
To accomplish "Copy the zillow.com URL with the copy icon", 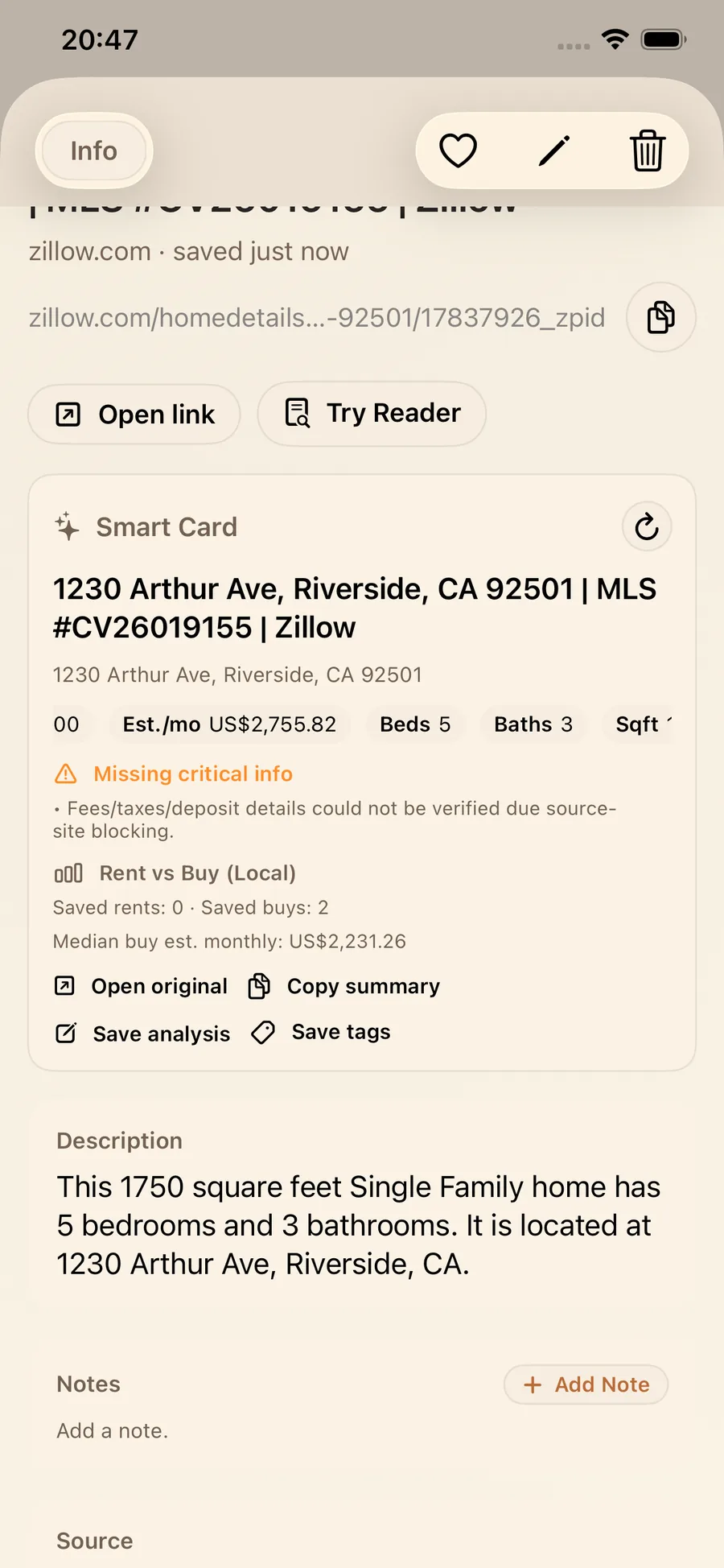I will coord(660,317).
